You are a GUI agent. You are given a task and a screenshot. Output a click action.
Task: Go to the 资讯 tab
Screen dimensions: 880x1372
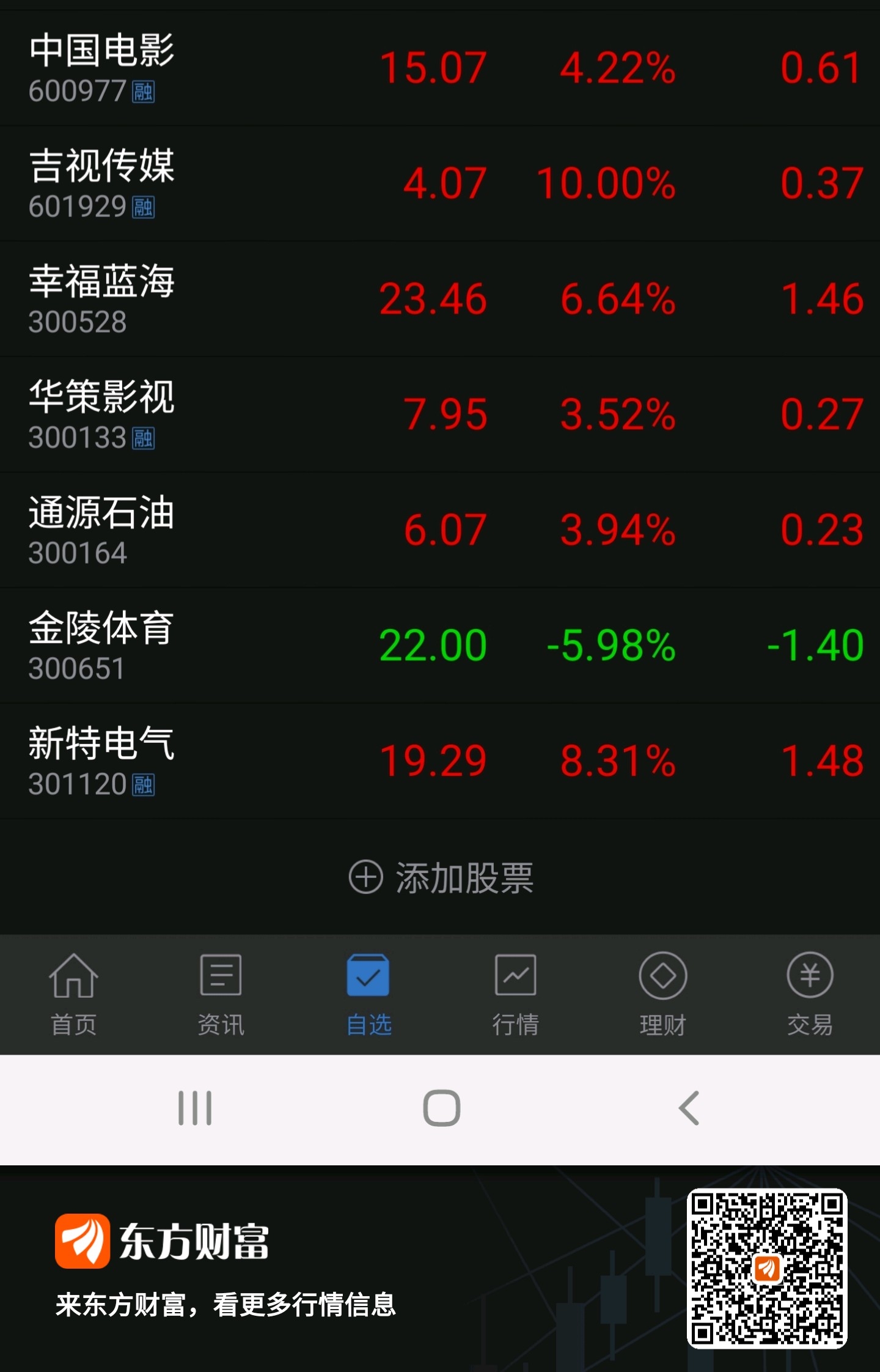point(221,994)
